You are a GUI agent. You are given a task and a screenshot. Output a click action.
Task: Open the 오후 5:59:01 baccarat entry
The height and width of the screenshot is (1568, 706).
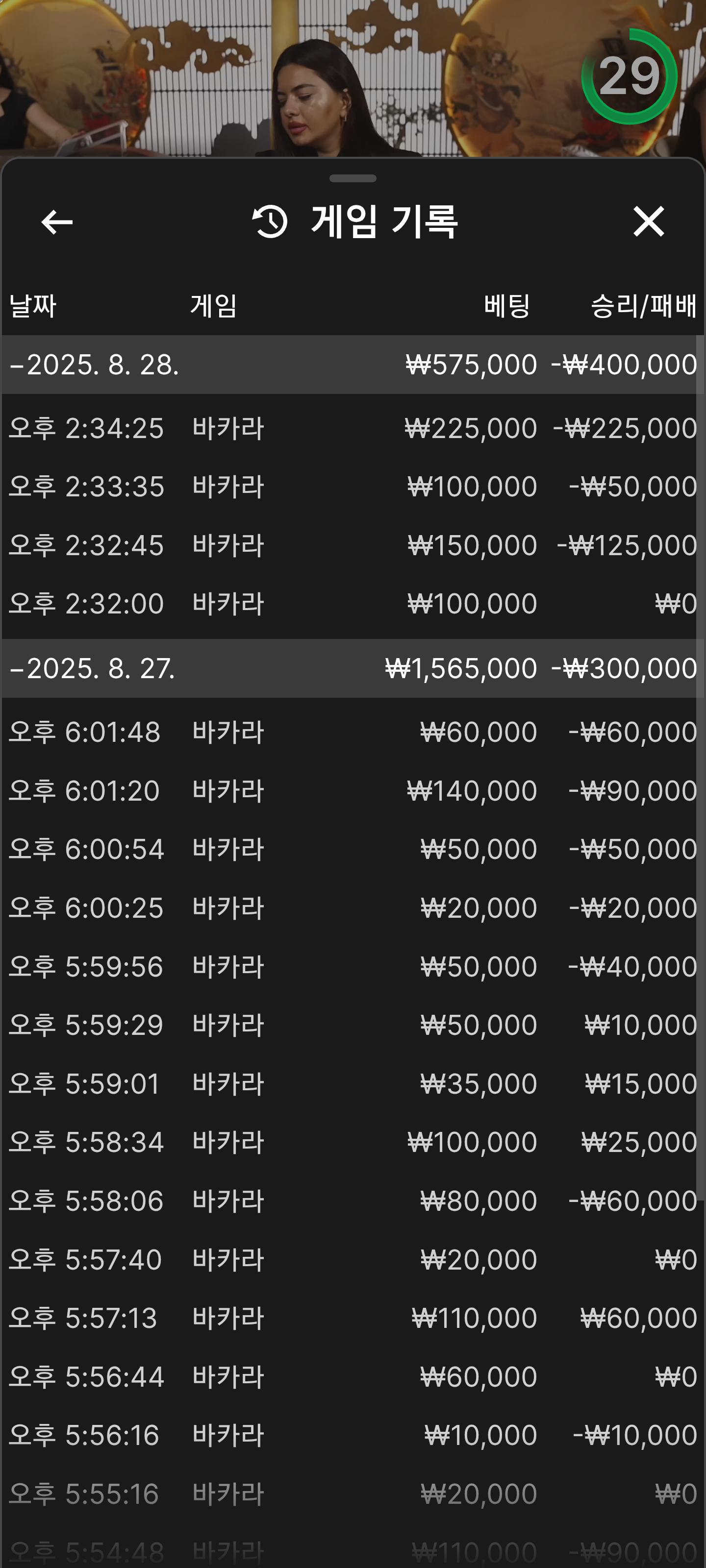pos(352,1083)
